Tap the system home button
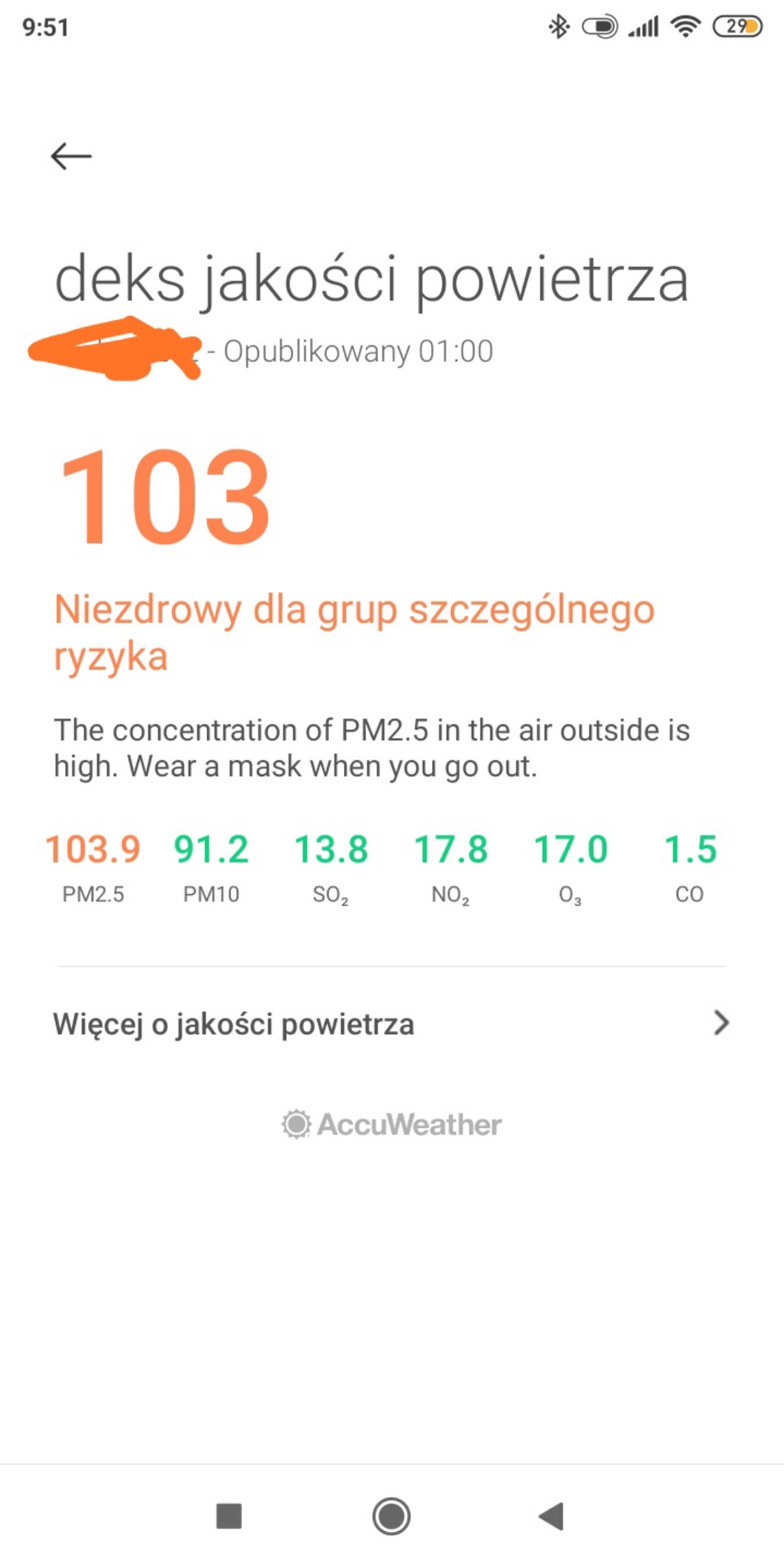784x1568 pixels. pyautogui.click(x=391, y=1516)
